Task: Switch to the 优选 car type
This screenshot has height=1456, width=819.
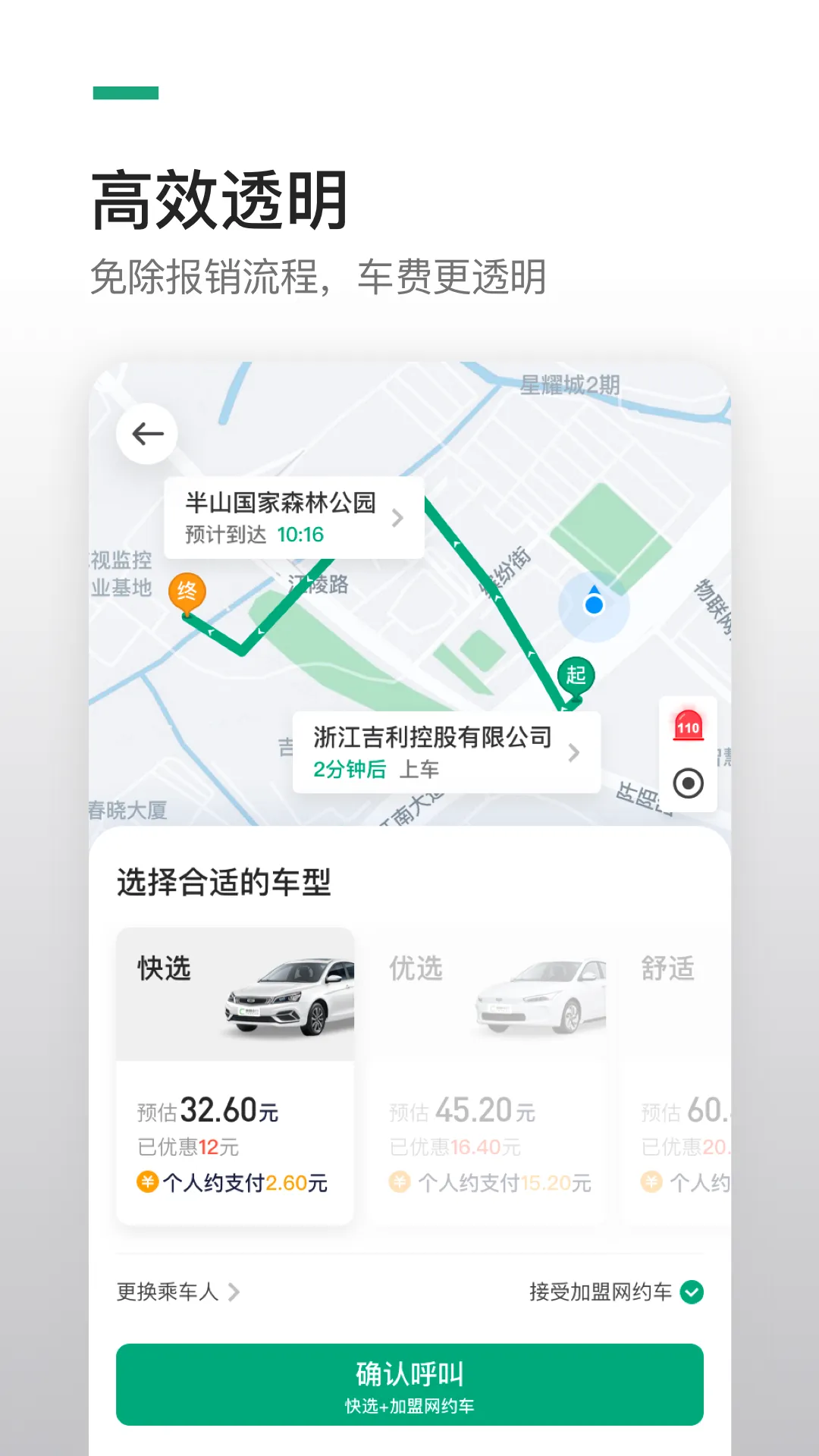Action: click(x=490, y=1077)
